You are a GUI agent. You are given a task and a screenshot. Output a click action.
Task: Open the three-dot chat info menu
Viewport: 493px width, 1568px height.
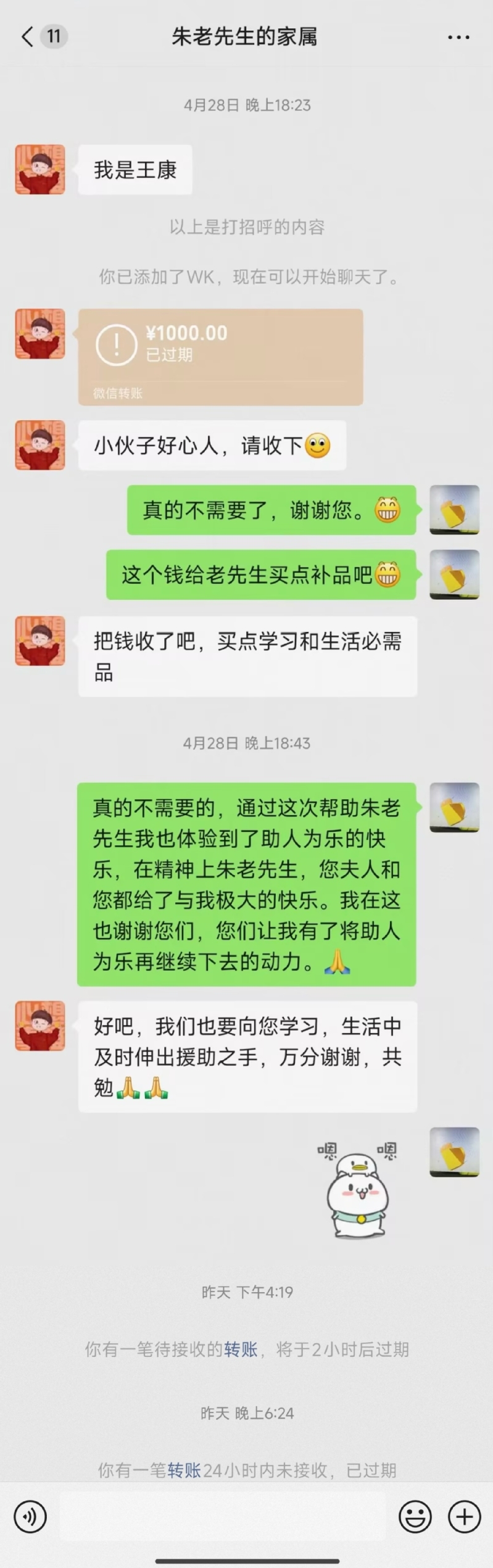458,38
